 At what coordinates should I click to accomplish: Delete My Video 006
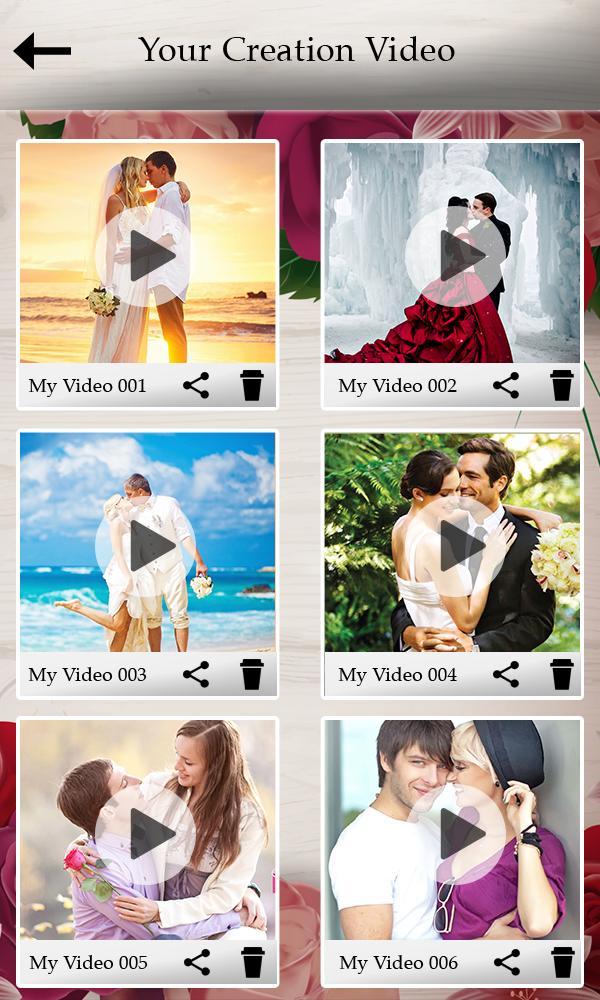562,962
